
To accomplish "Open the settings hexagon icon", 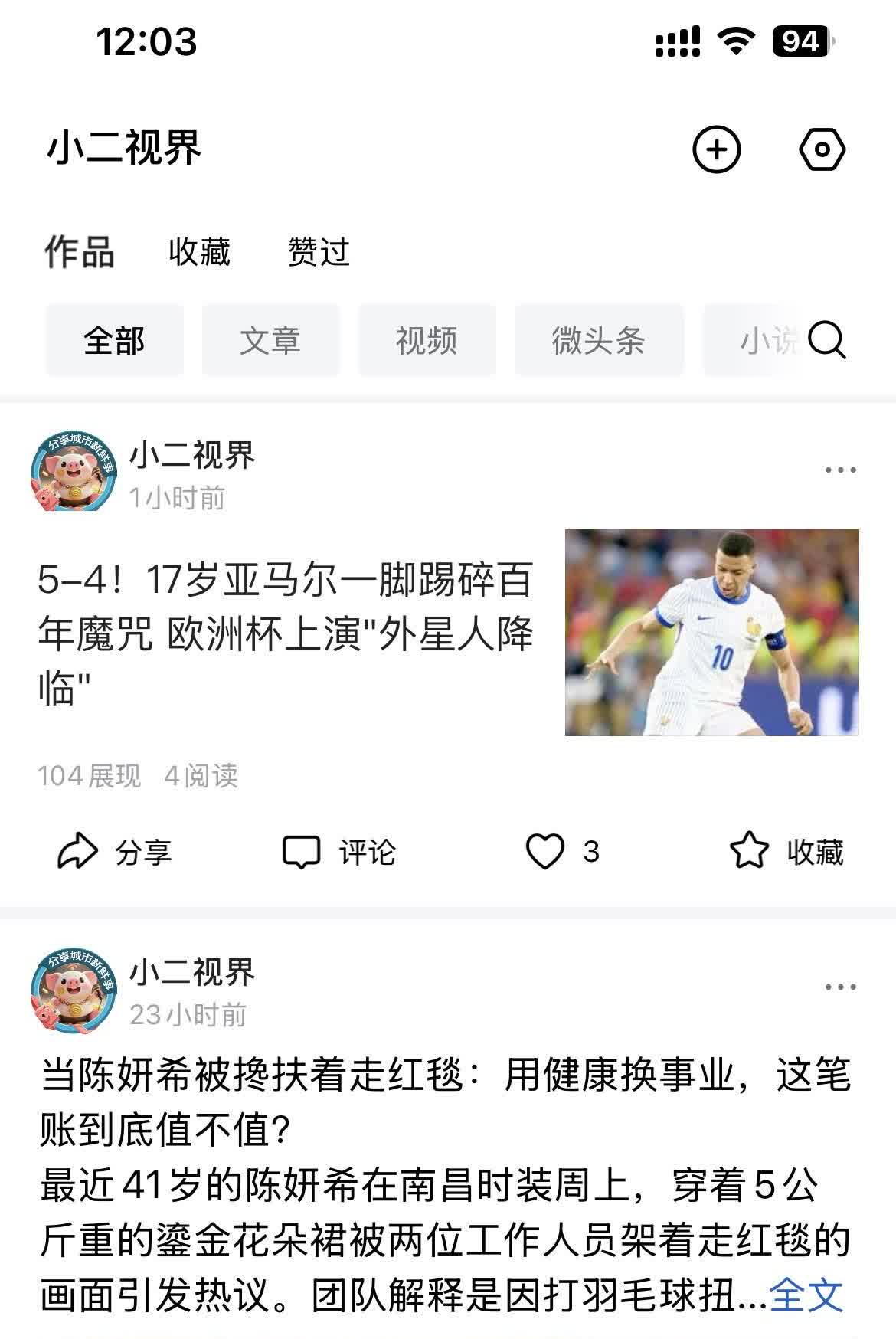I will [x=822, y=149].
